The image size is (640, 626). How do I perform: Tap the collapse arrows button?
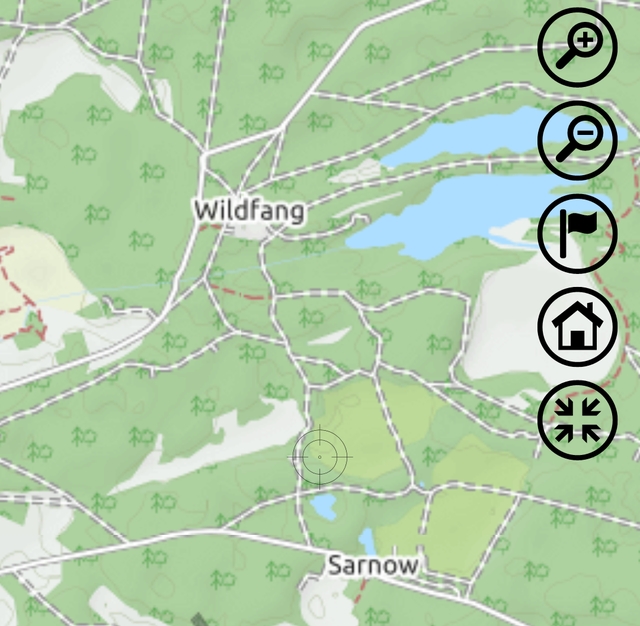pyautogui.click(x=578, y=420)
